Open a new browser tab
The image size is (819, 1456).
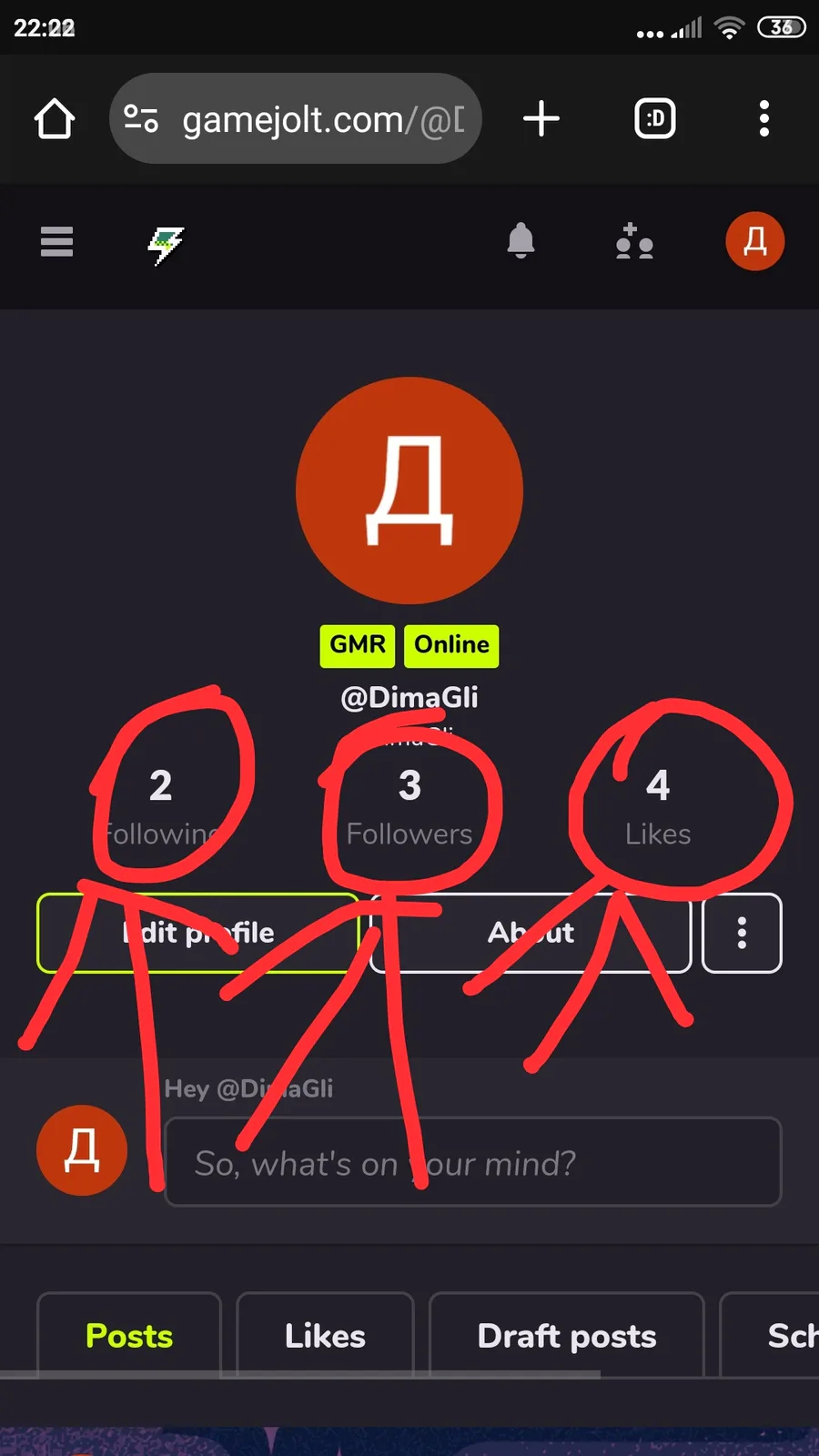(541, 118)
